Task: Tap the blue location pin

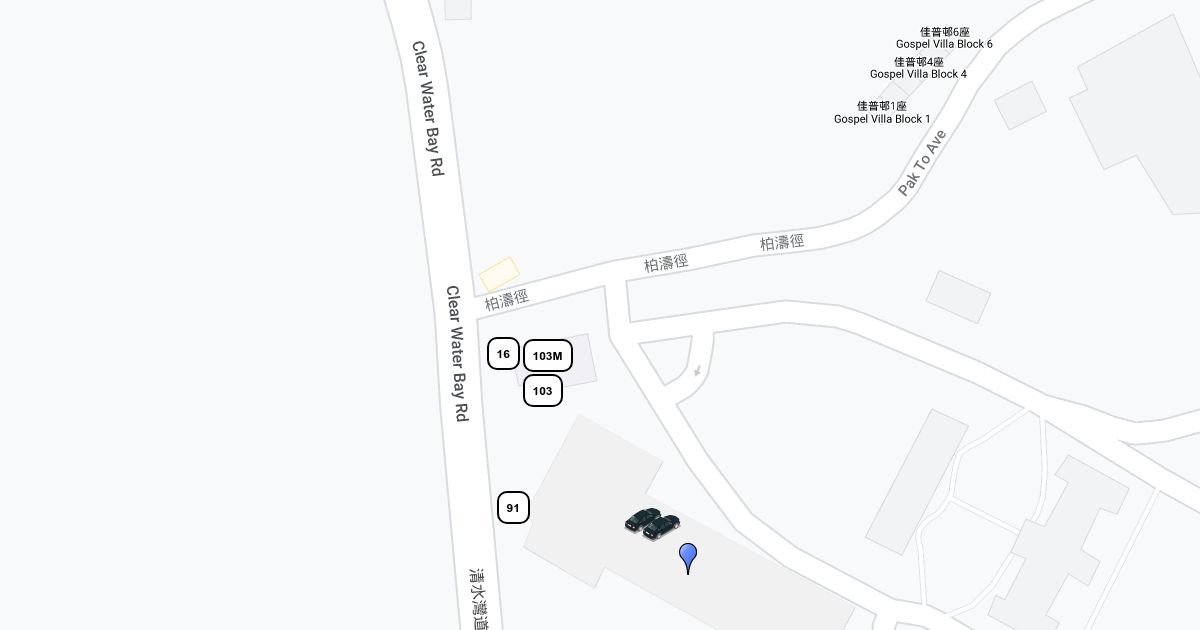Action: [x=688, y=555]
